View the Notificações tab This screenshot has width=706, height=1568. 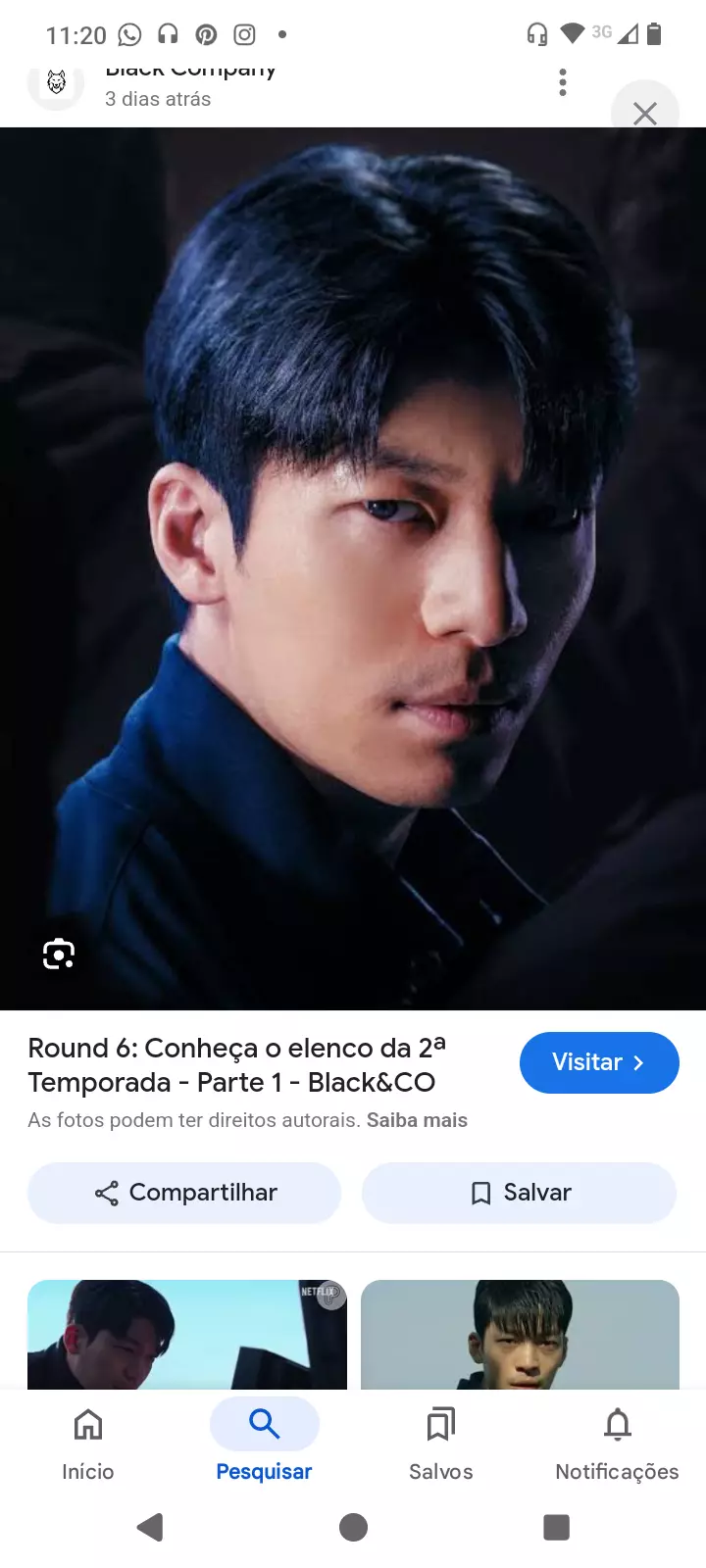tap(617, 1443)
